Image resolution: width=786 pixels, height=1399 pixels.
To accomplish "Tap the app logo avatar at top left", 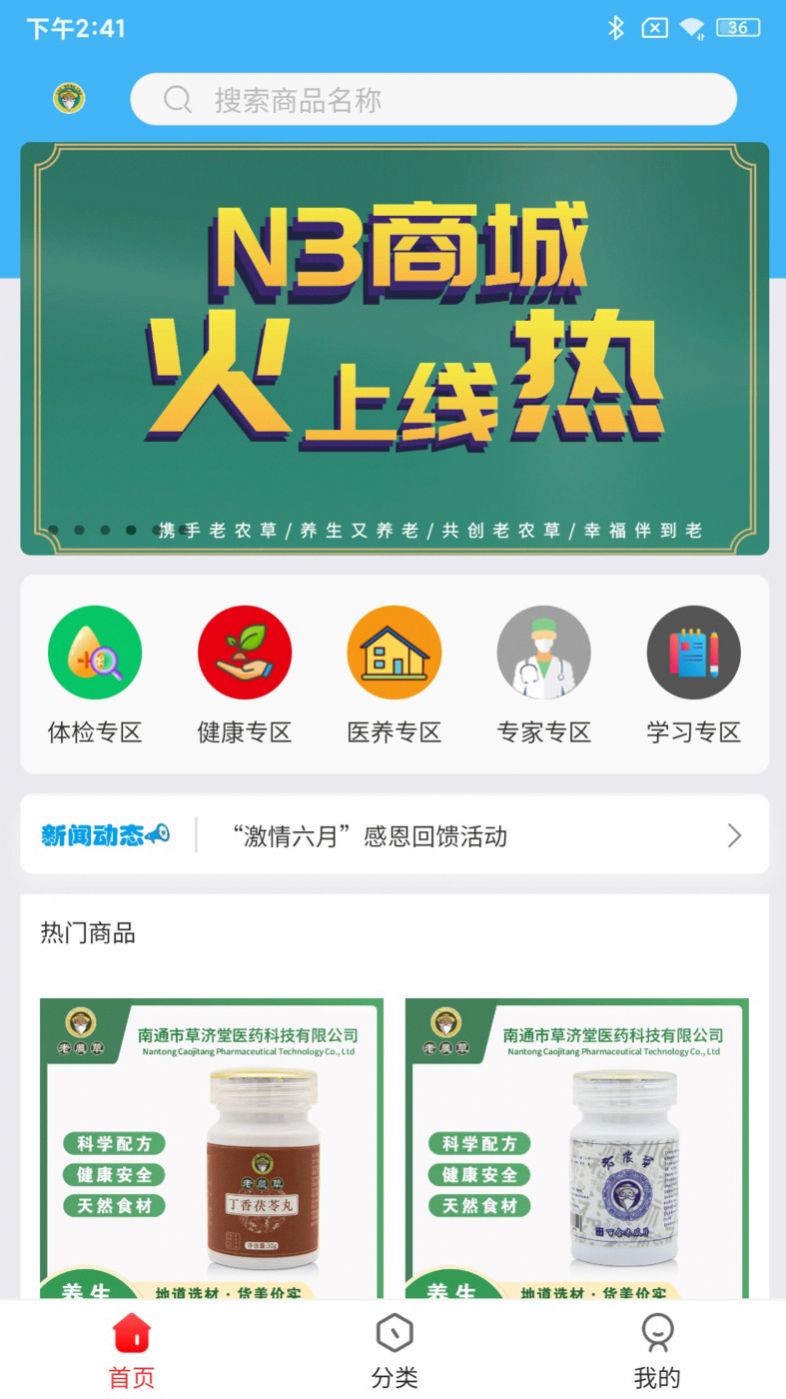I will 66,99.
